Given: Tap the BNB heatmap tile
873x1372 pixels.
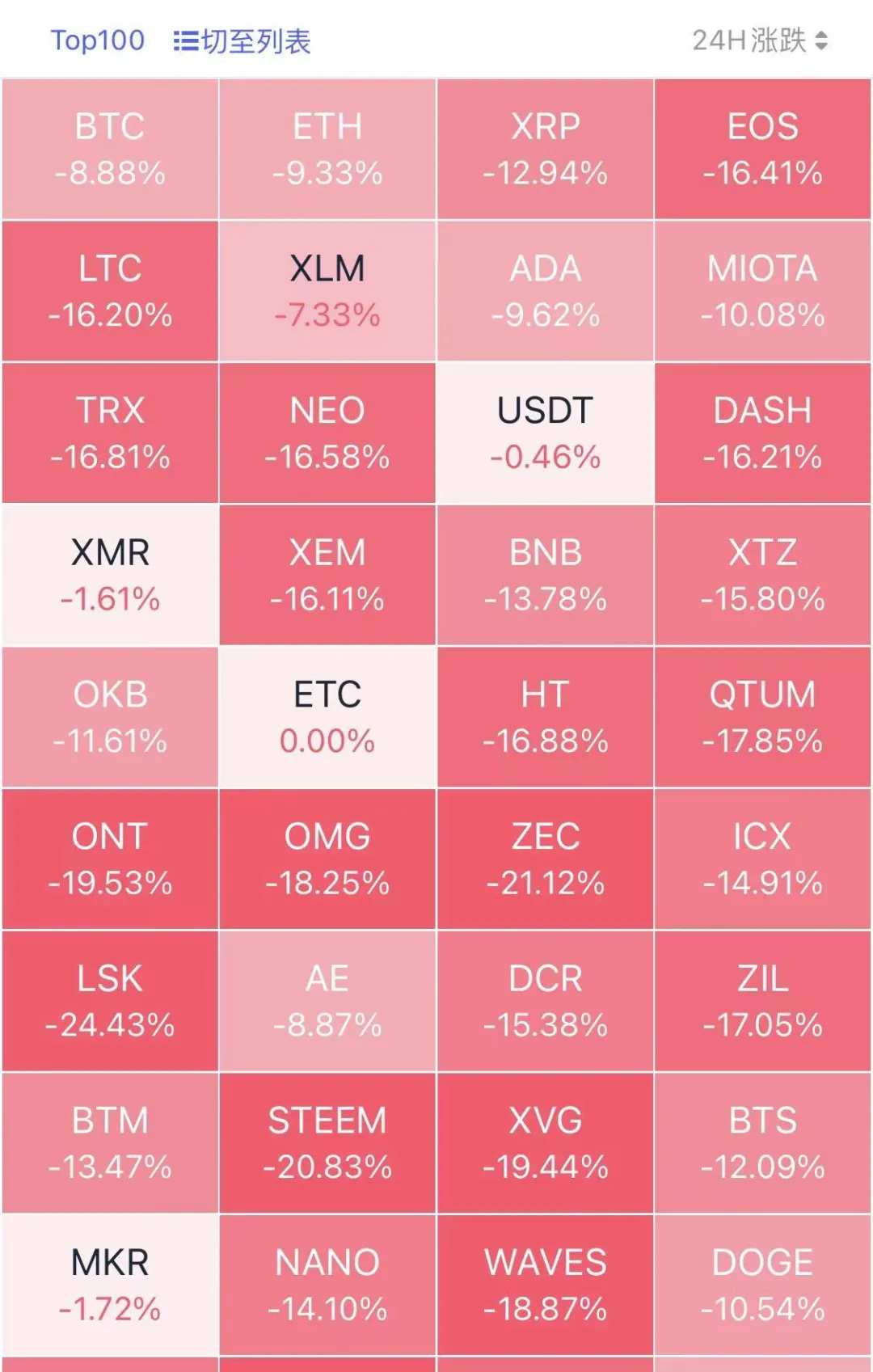Looking at the screenshot, I should click(x=545, y=576).
